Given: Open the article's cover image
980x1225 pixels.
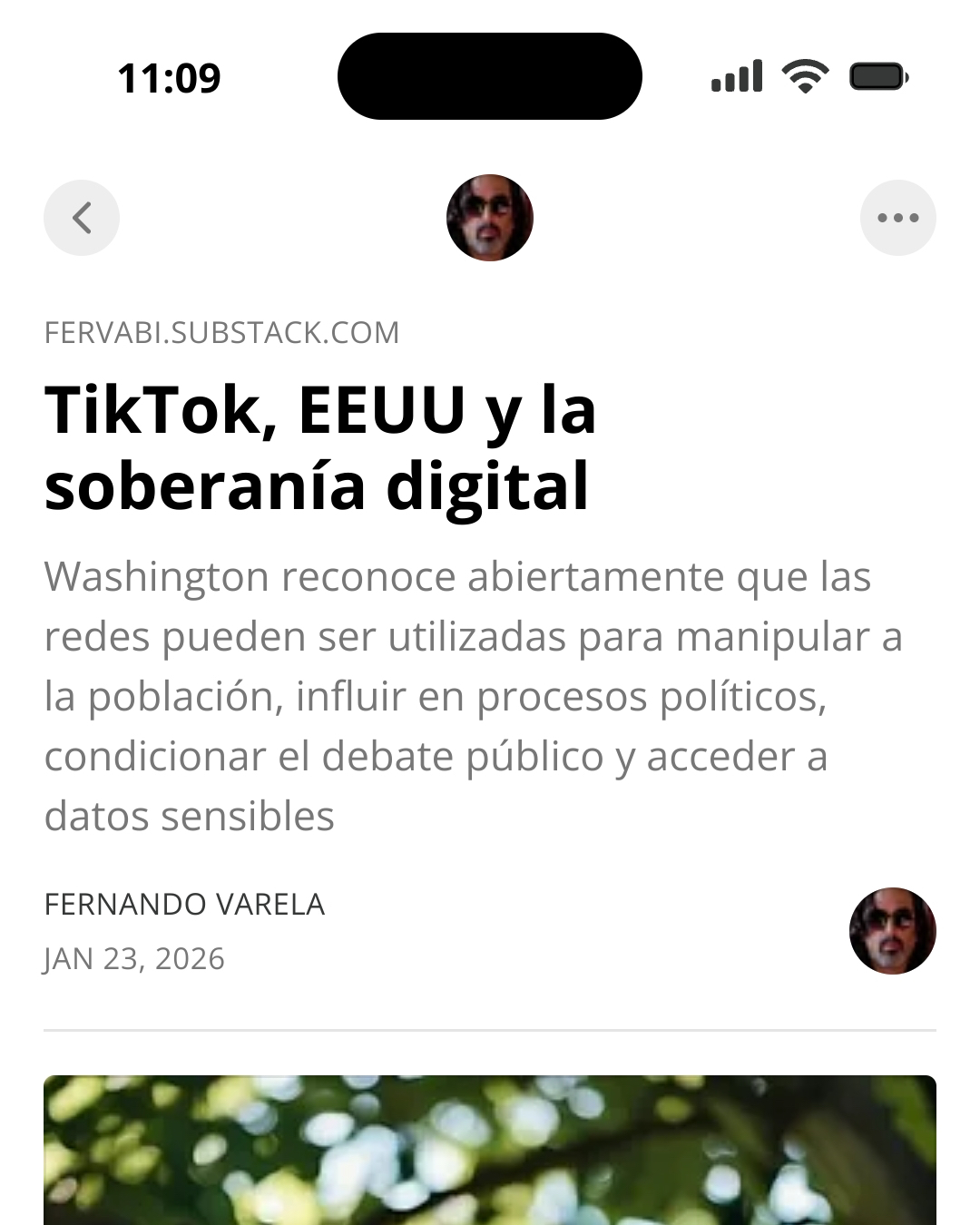Looking at the screenshot, I should tap(490, 1151).
